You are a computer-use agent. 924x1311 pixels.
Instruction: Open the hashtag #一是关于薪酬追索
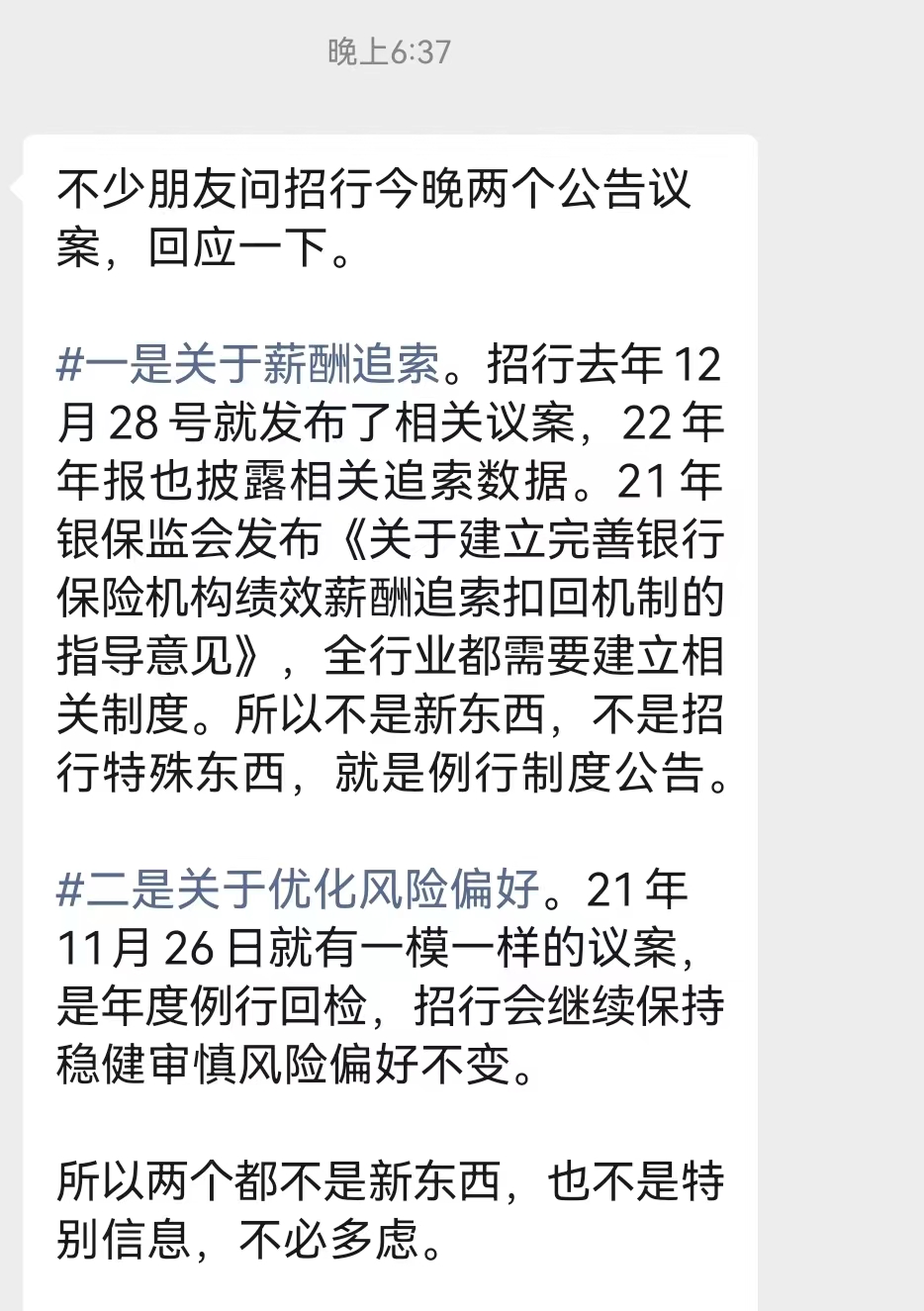tap(248, 365)
